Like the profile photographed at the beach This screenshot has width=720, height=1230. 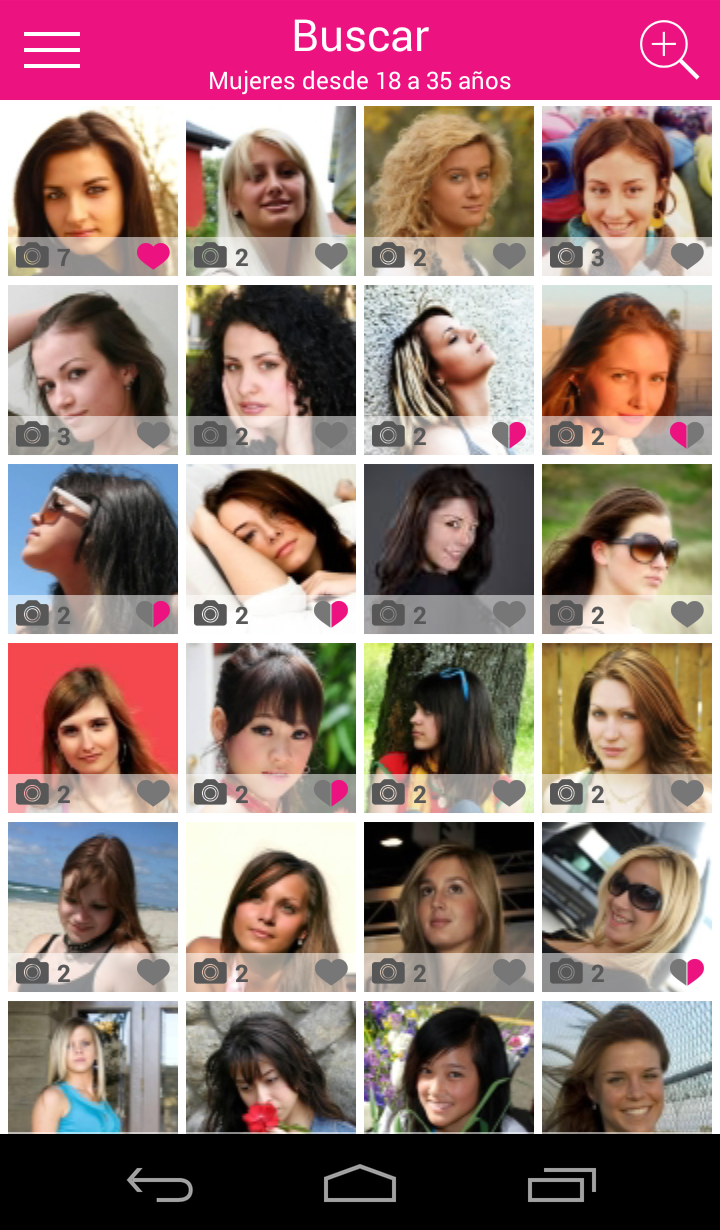click(x=153, y=971)
